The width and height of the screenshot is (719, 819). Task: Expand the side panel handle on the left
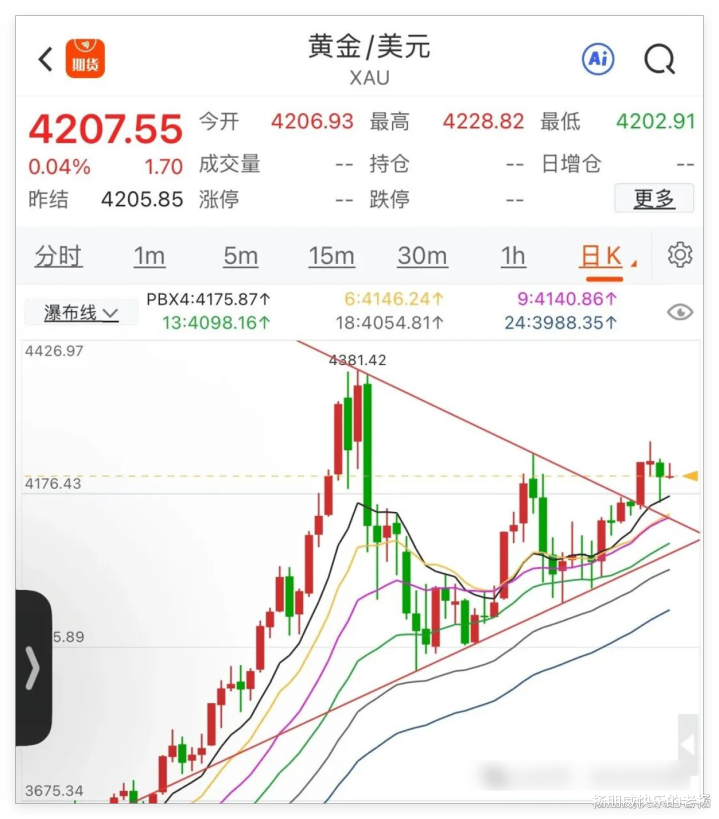pyautogui.click(x=33, y=667)
